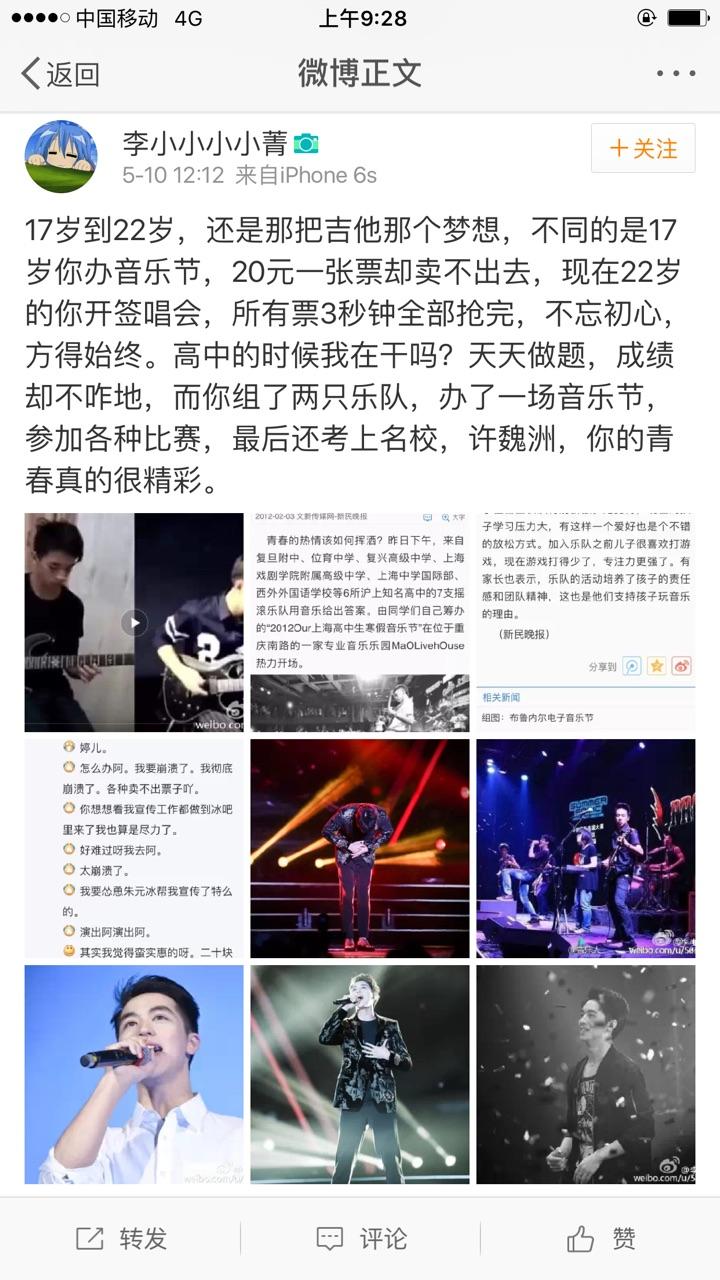Open the image with 相关新闻 section
This screenshot has height=1280, width=720.
586,622
